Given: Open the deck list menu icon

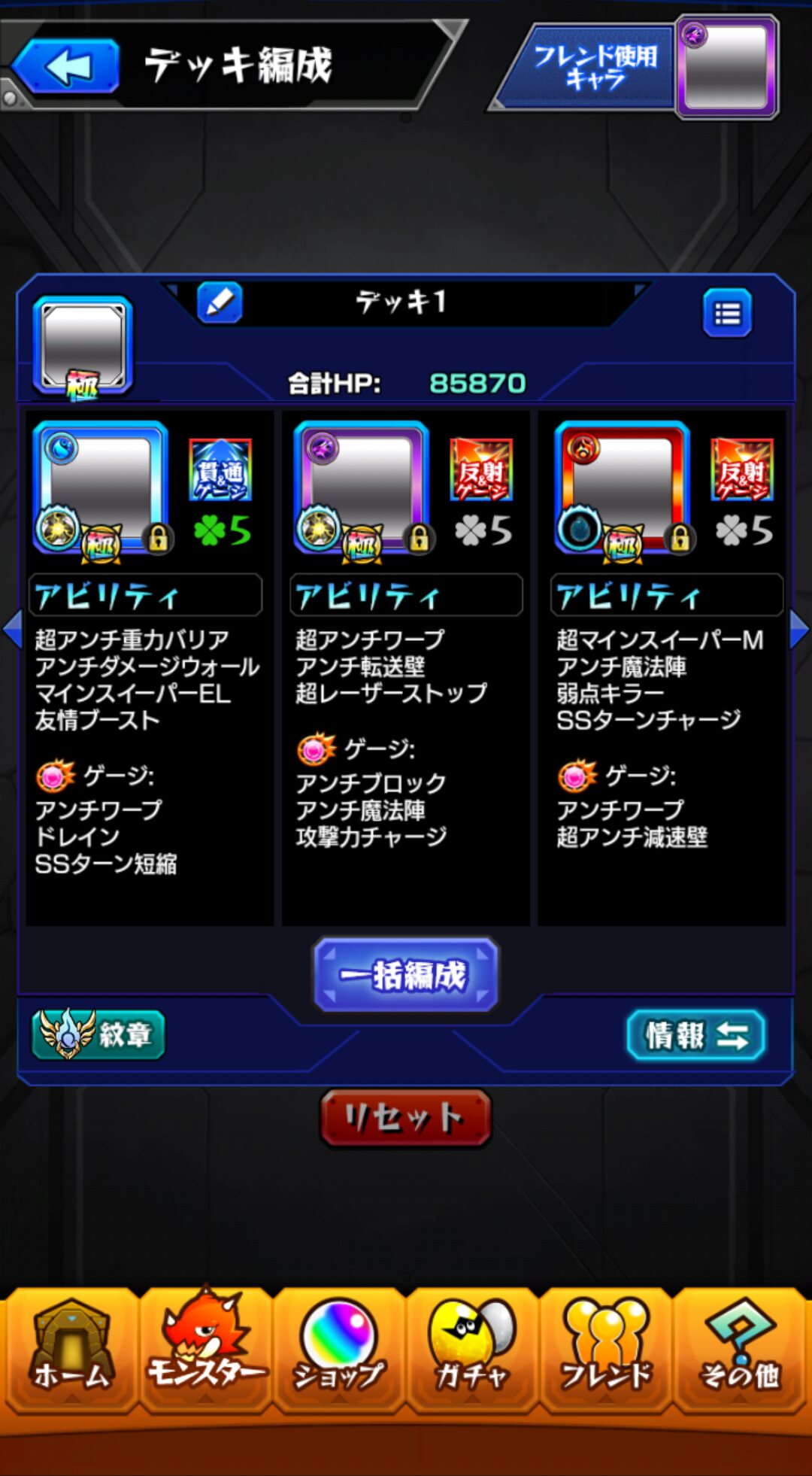Looking at the screenshot, I should (727, 312).
